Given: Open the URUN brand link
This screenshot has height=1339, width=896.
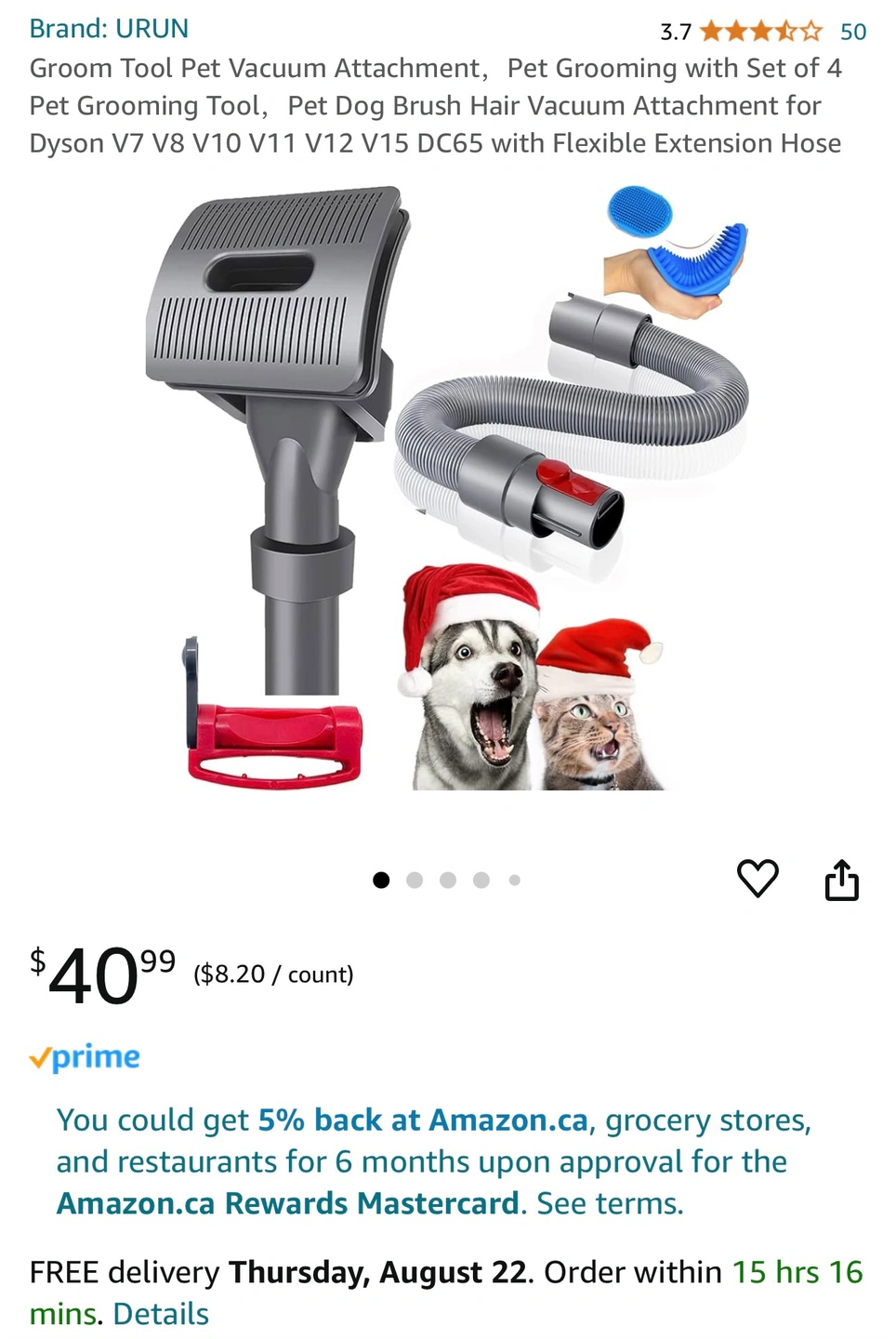Looking at the screenshot, I should 109,29.
